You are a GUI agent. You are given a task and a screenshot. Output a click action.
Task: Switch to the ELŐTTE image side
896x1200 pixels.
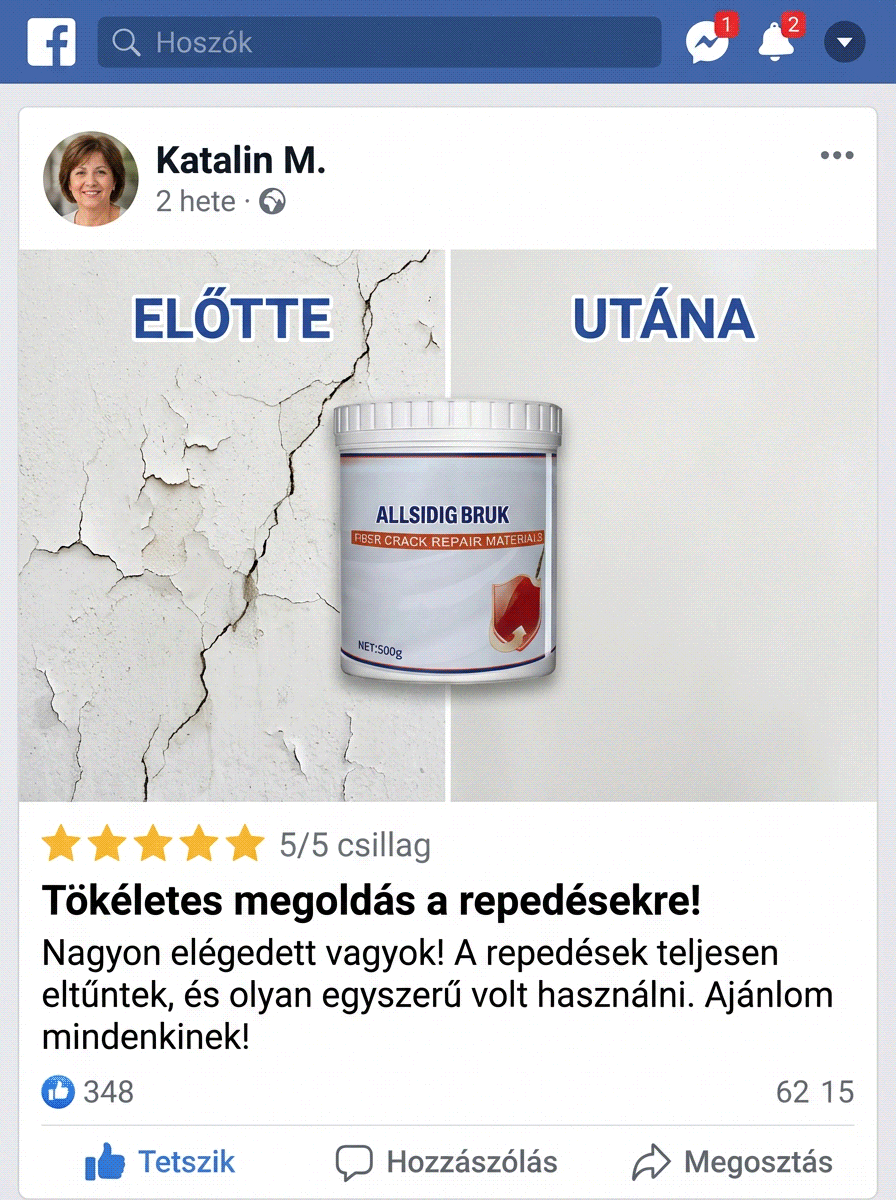click(232, 318)
